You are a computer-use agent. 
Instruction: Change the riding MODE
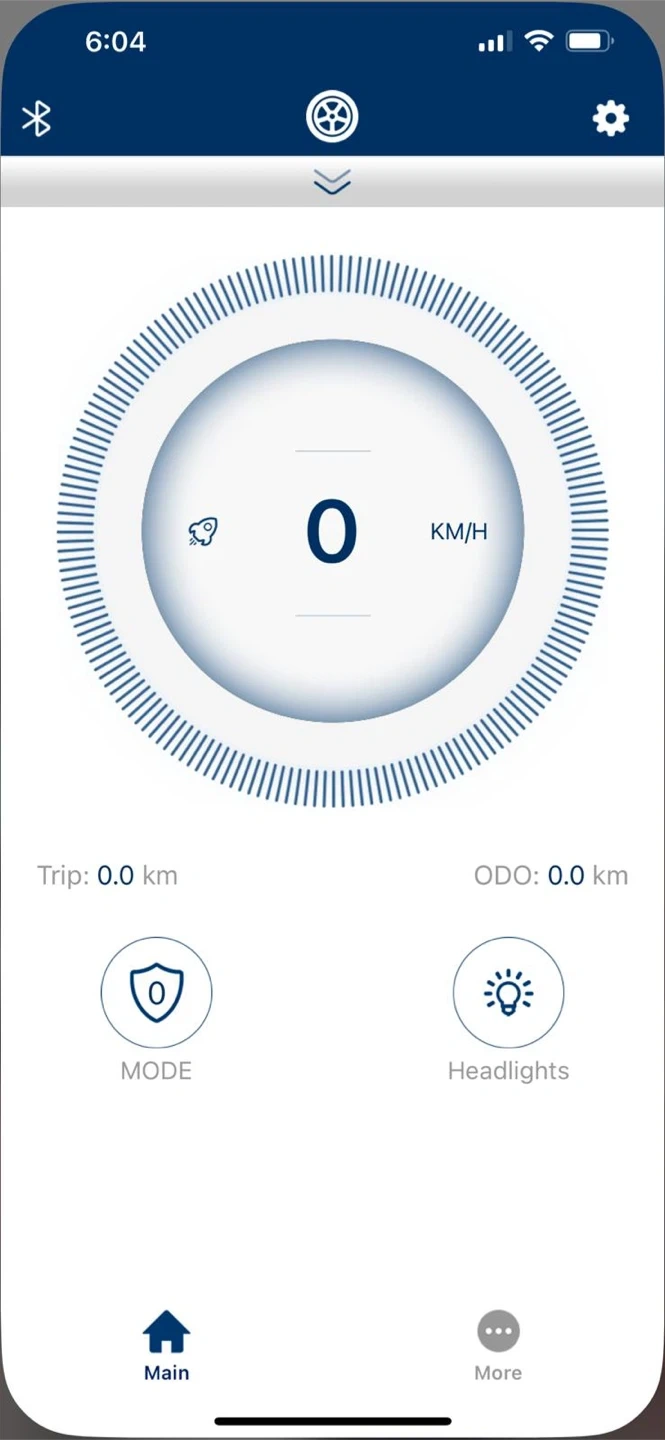click(x=156, y=992)
